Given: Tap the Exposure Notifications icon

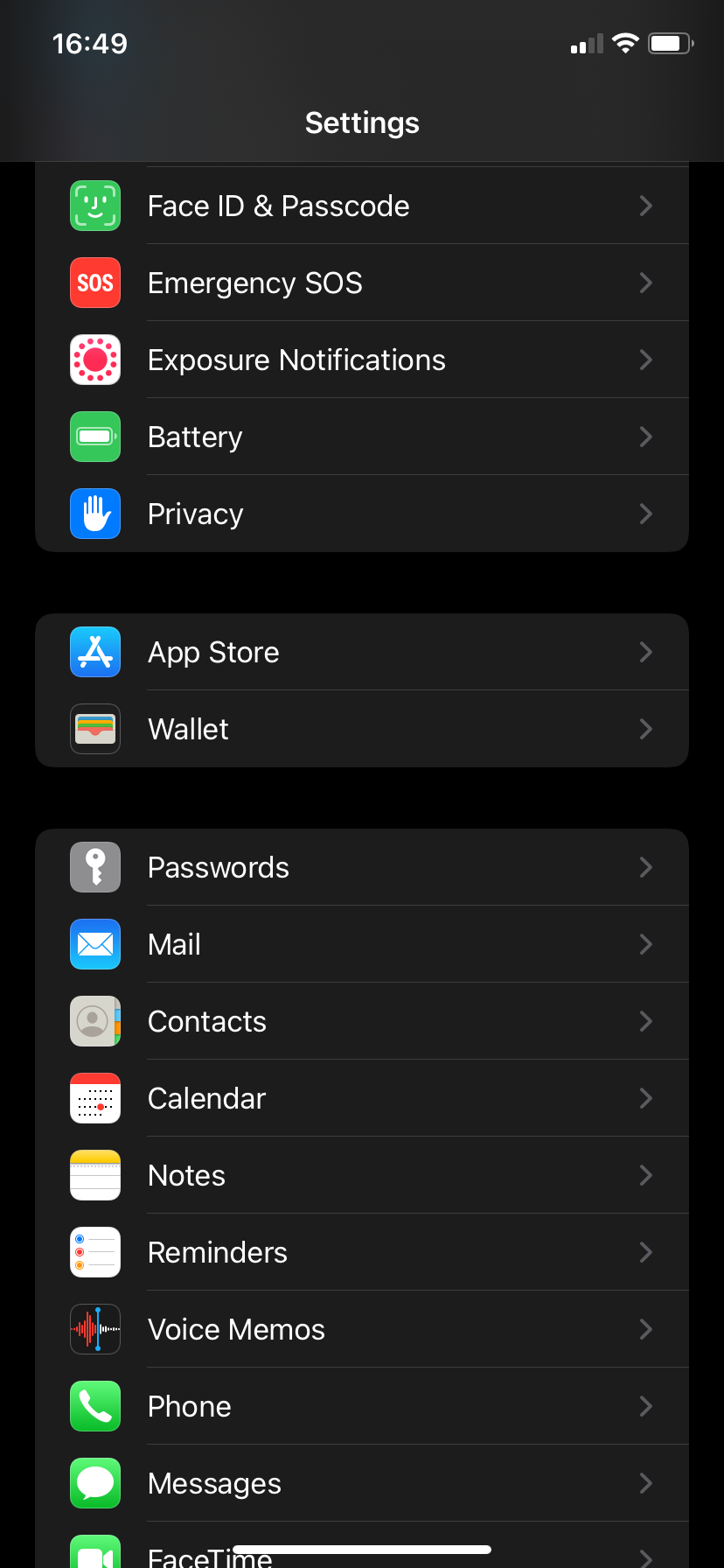Looking at the screenshot, I should (x=94, y=359).
